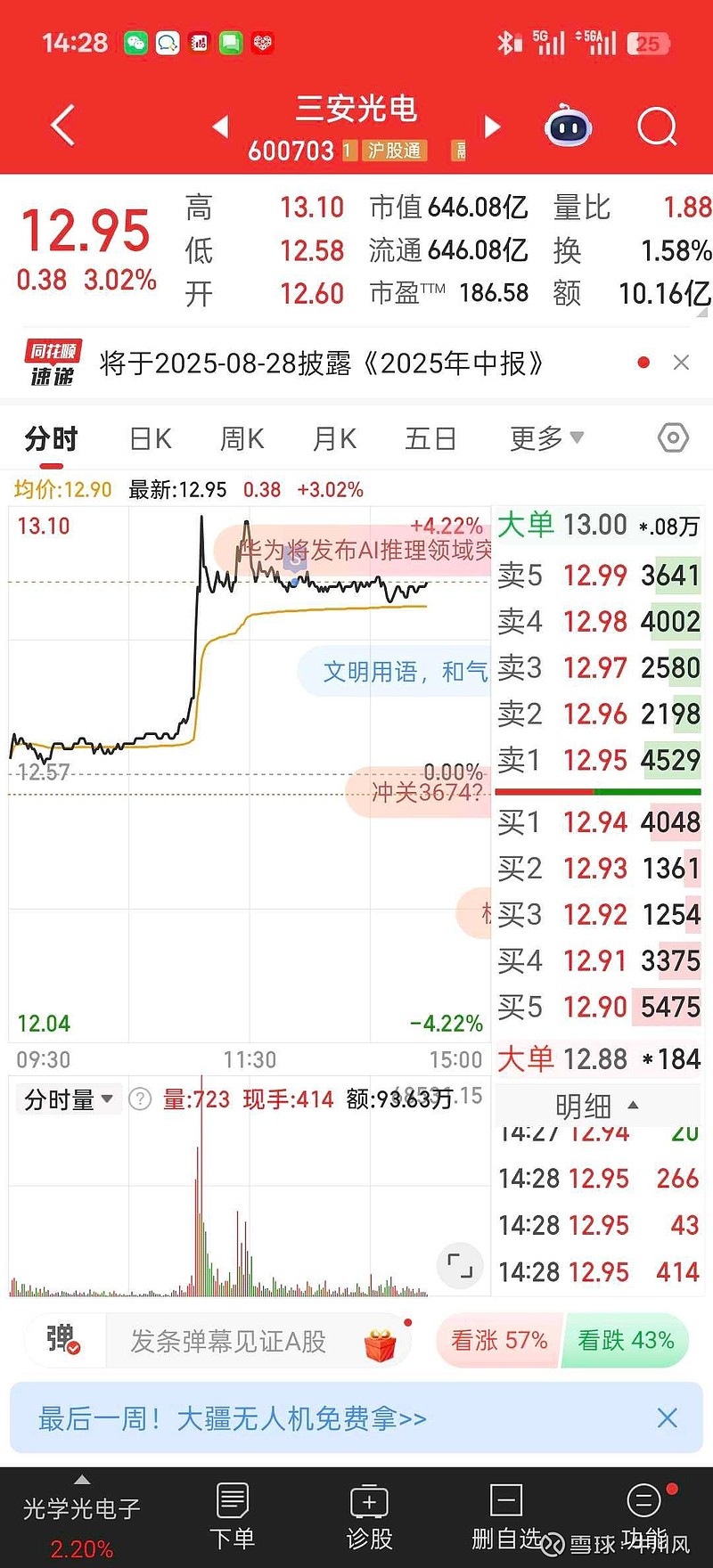This screenshot has height=1568, width=713.
Task: Open 下单 to place order
Action: [x=232, y=1516]
